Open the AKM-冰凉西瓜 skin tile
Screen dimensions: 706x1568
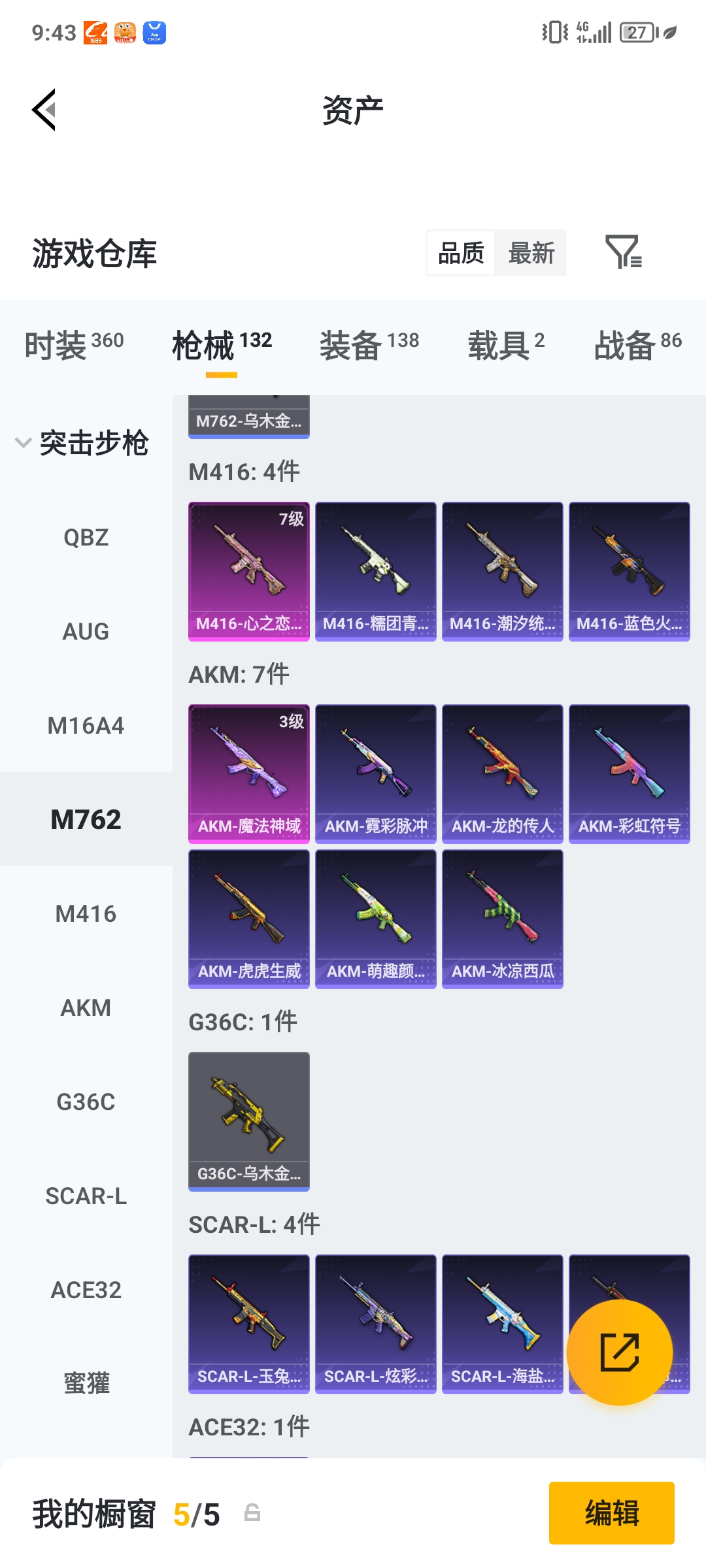coord(502,919)
